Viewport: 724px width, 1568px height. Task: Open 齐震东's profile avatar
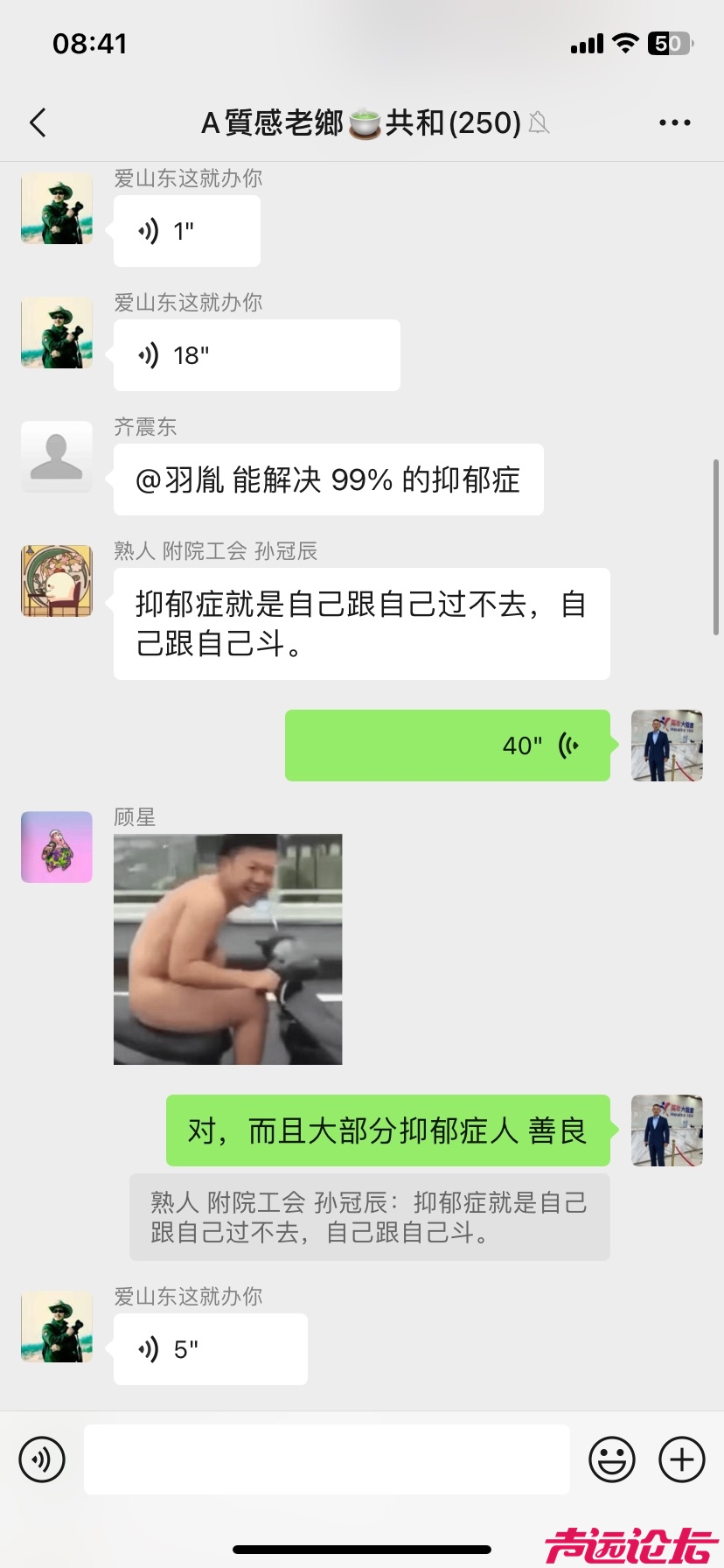click(57, 457)
